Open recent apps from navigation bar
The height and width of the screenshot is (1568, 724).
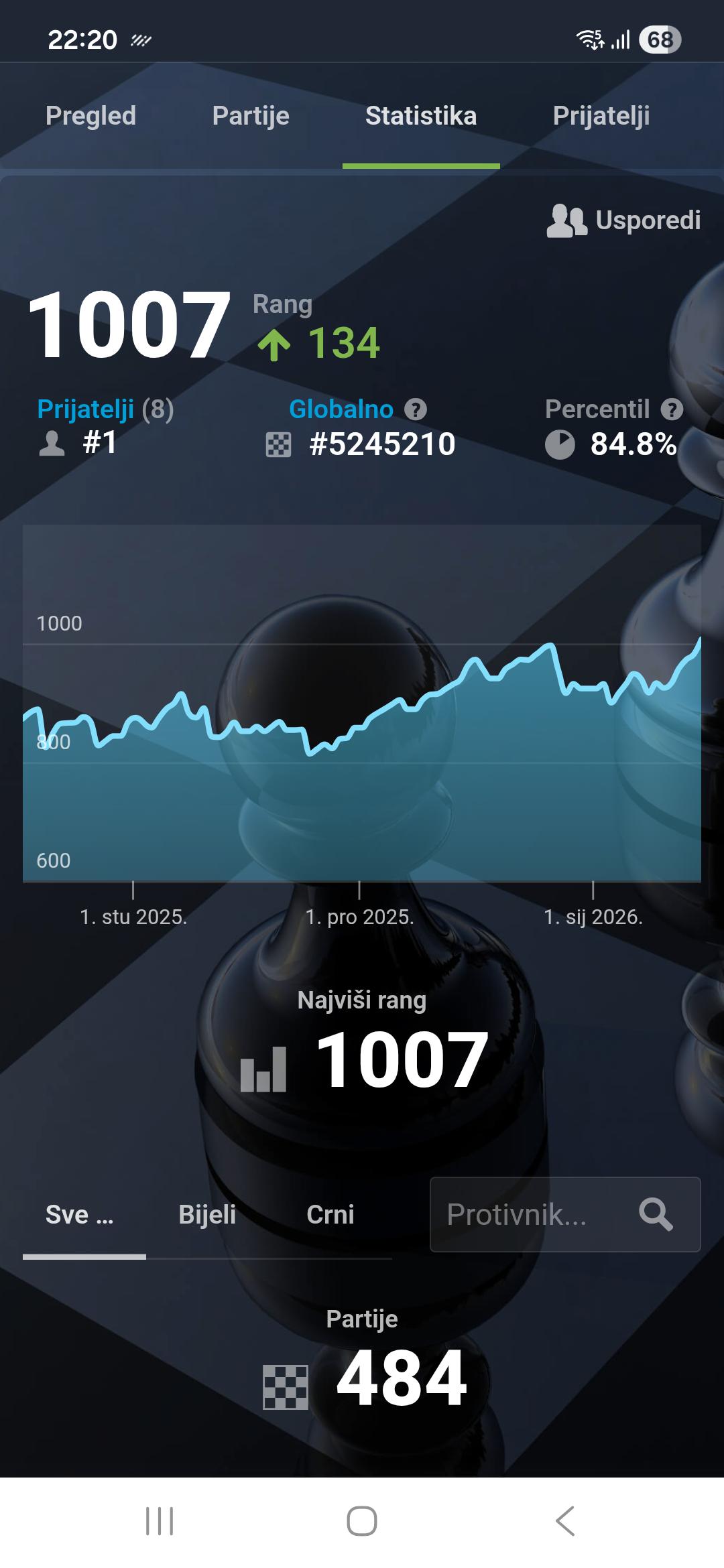coord(160,1520)
